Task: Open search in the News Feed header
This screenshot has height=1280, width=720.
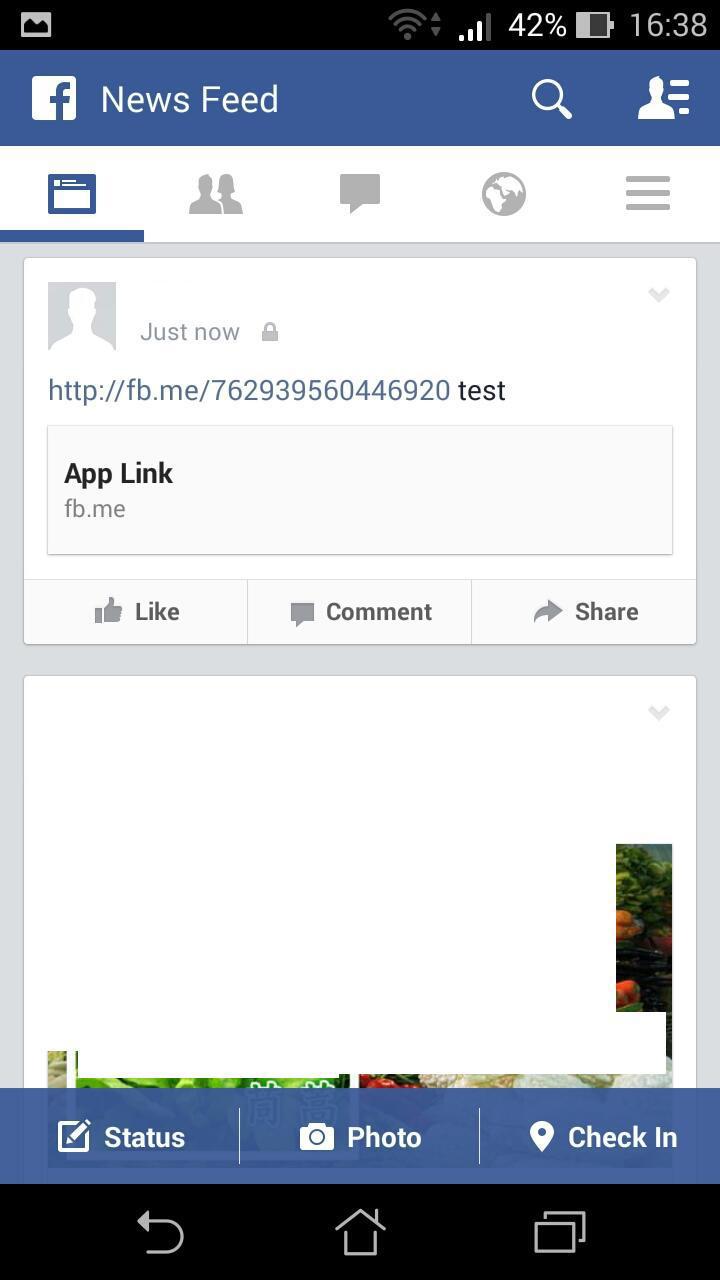Action: click(x=551, y=99)
